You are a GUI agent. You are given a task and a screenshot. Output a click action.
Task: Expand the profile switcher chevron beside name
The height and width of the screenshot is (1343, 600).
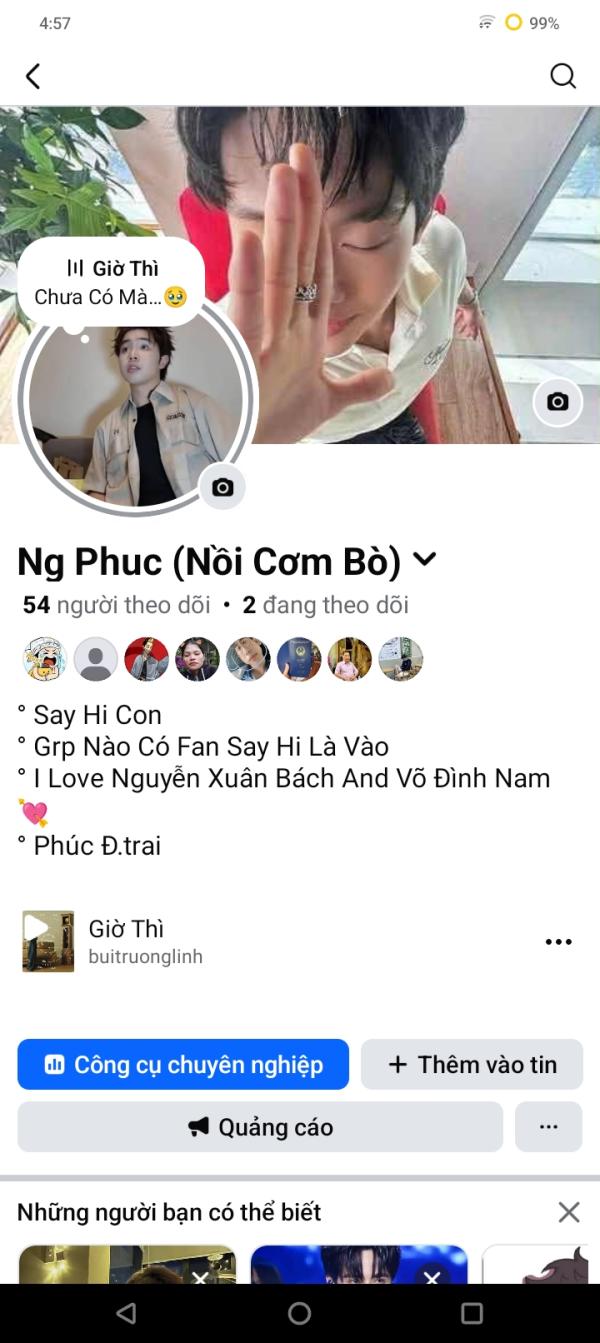pyautogui.click(x=425, y=560)
